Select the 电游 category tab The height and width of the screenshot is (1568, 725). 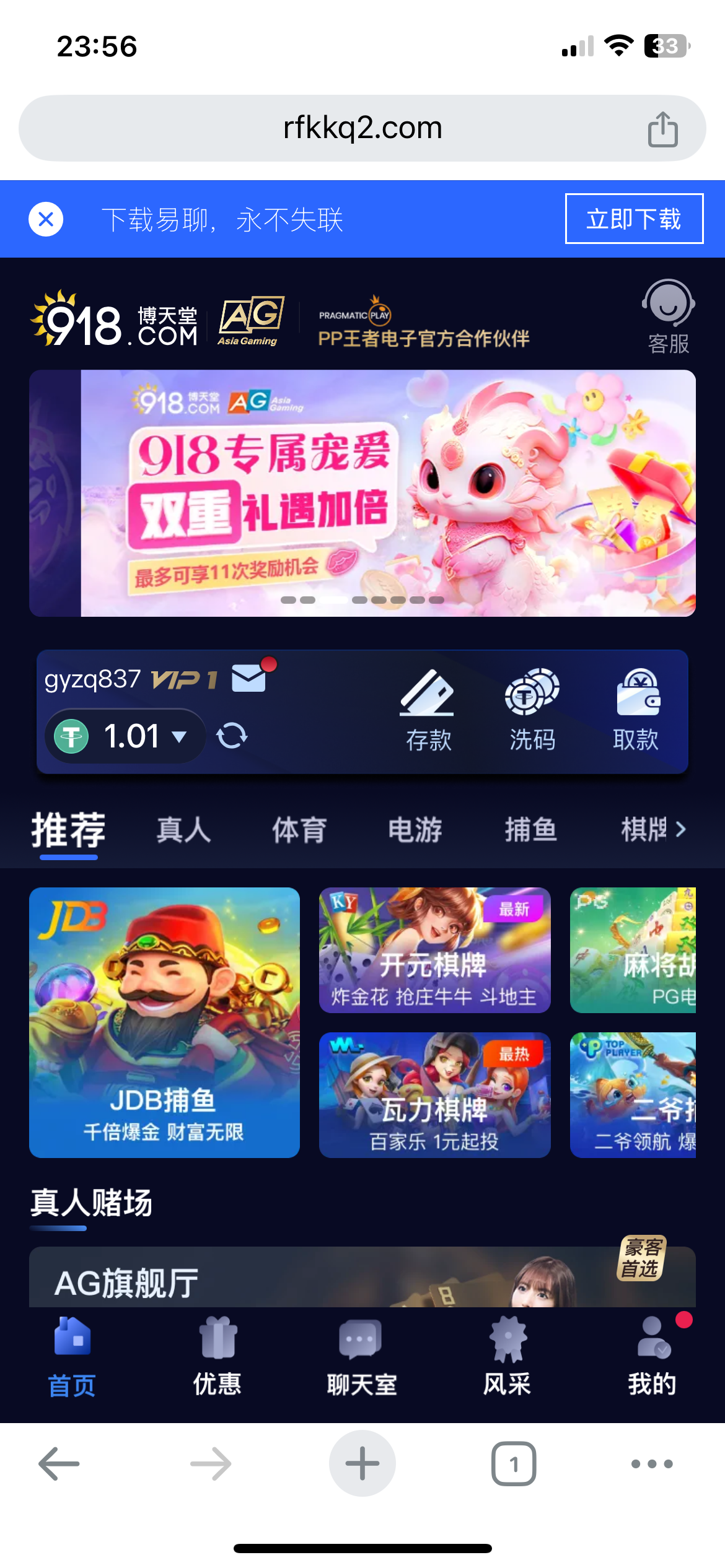coord(415,830)
